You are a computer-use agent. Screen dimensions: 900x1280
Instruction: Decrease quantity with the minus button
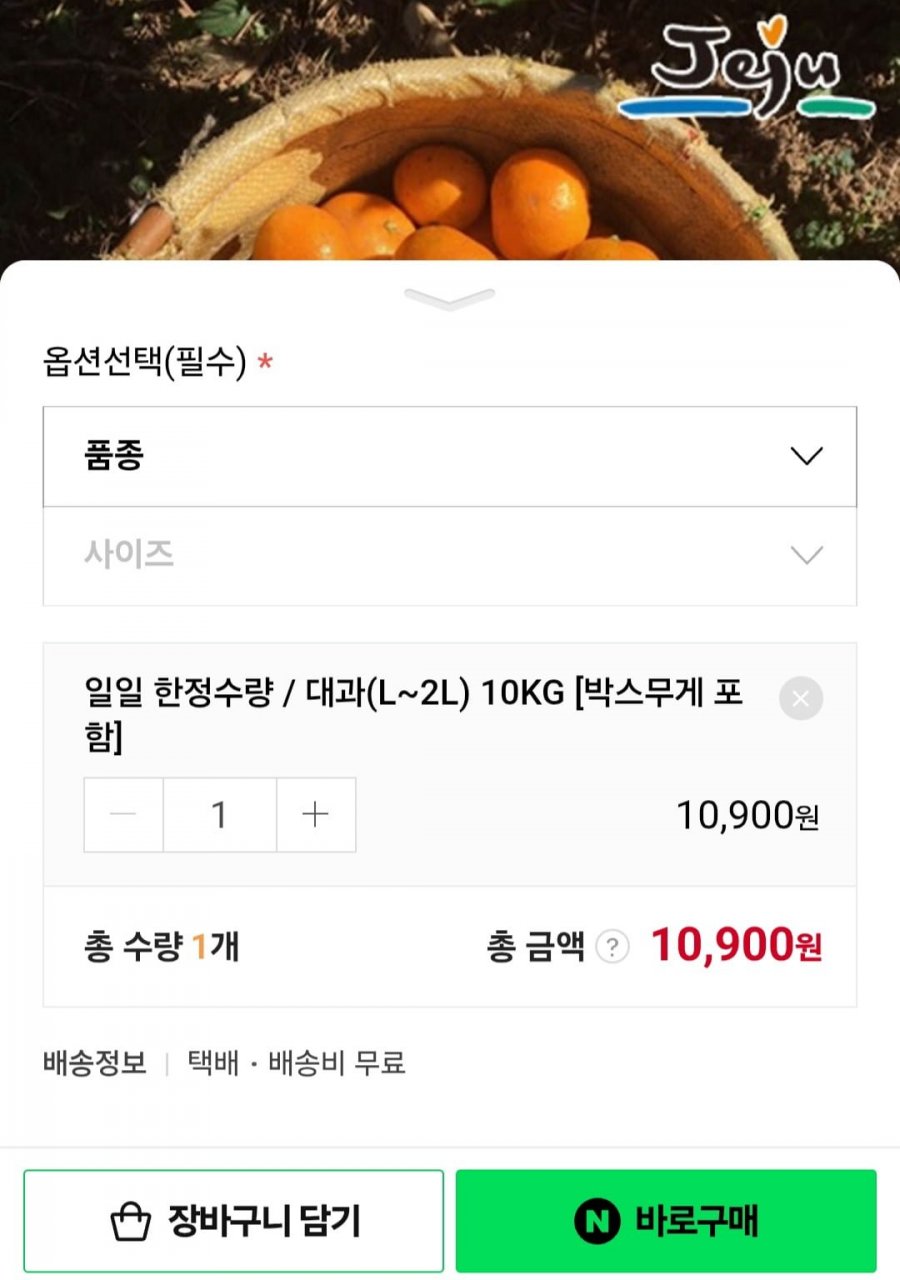point(124,815)
